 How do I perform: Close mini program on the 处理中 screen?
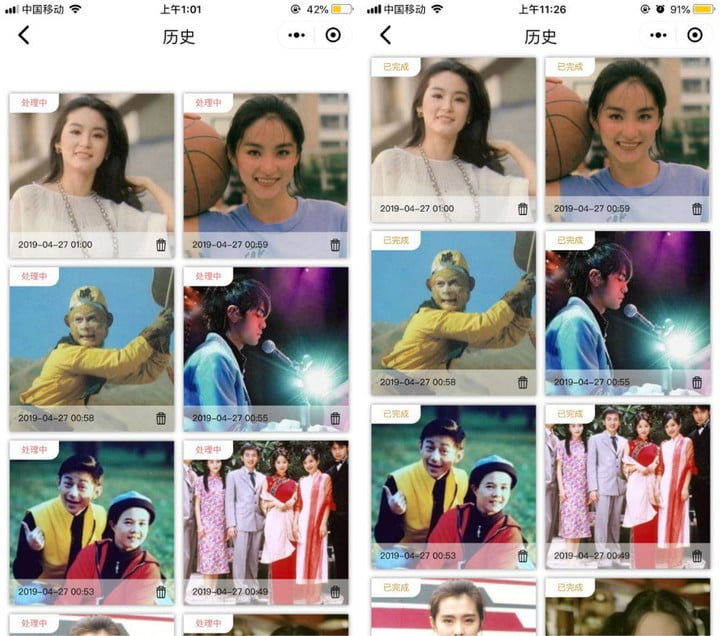pos(333,36)
